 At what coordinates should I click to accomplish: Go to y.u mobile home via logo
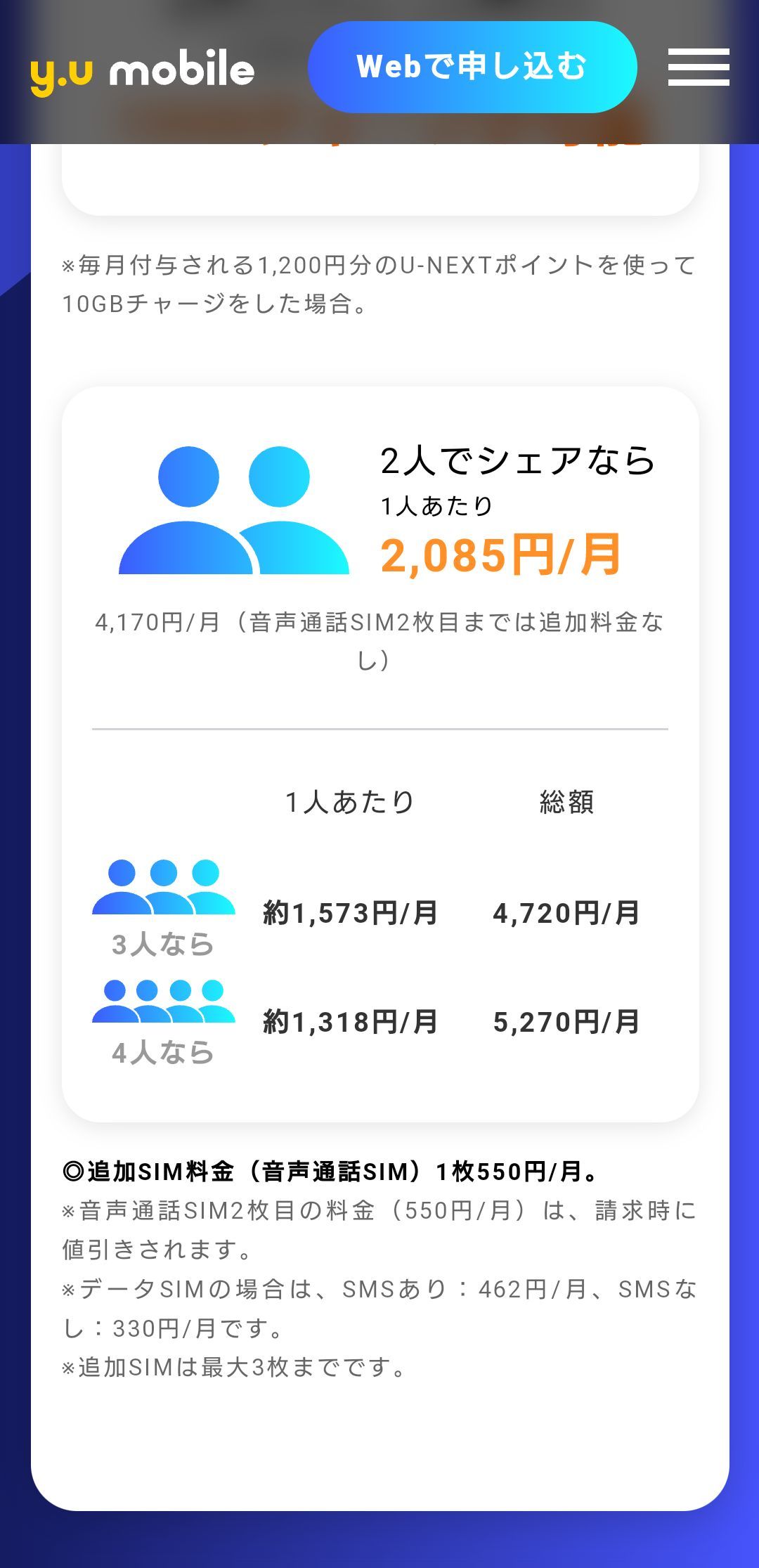point(142,71)
